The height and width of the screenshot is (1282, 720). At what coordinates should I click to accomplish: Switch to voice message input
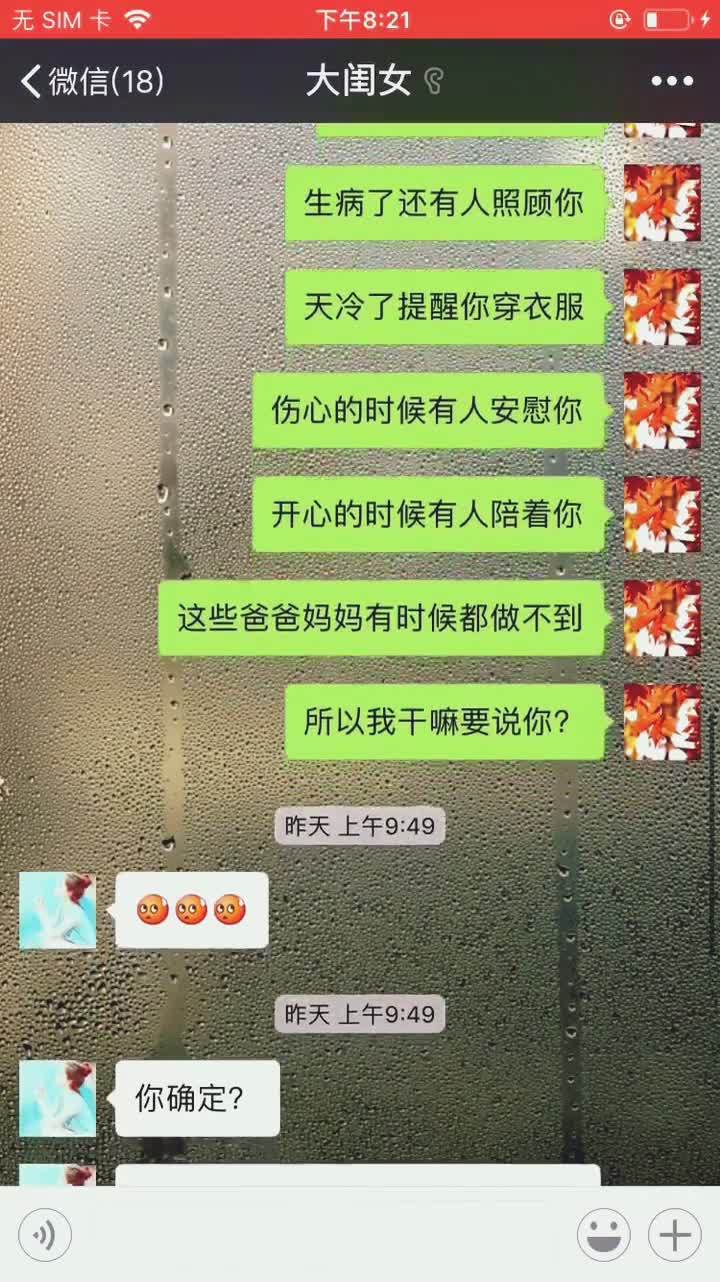[45, 1236]
